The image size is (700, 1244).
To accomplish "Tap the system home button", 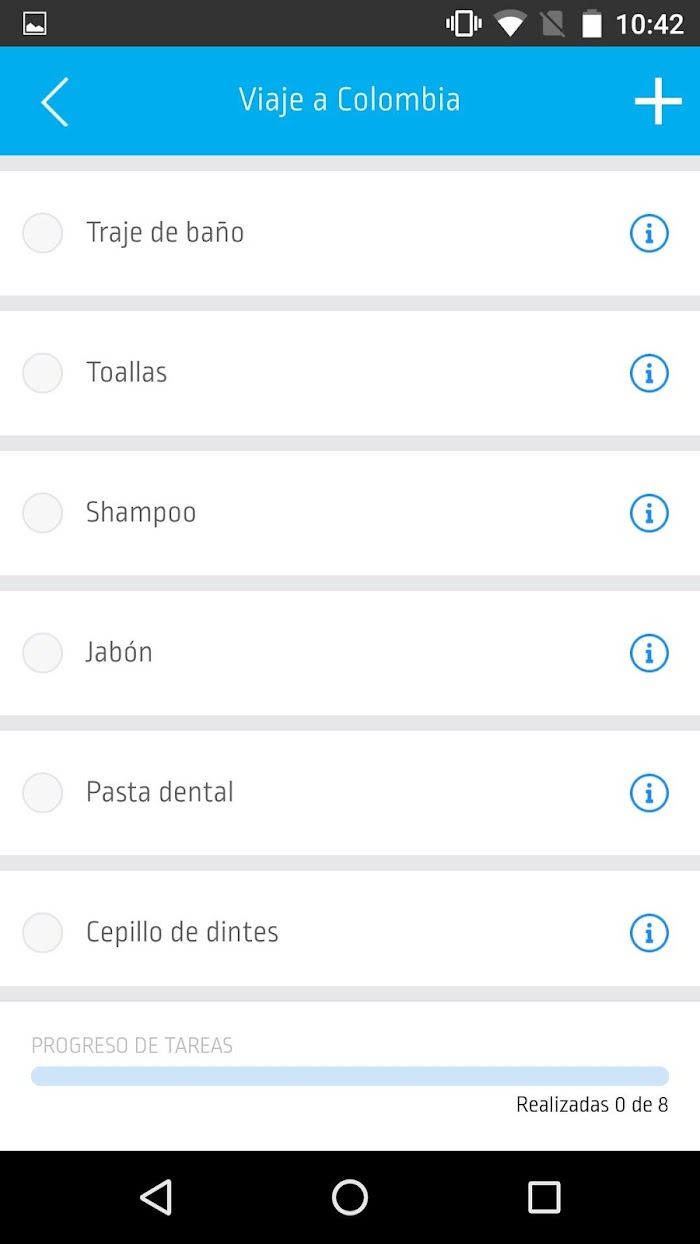I will [350, 1197].
